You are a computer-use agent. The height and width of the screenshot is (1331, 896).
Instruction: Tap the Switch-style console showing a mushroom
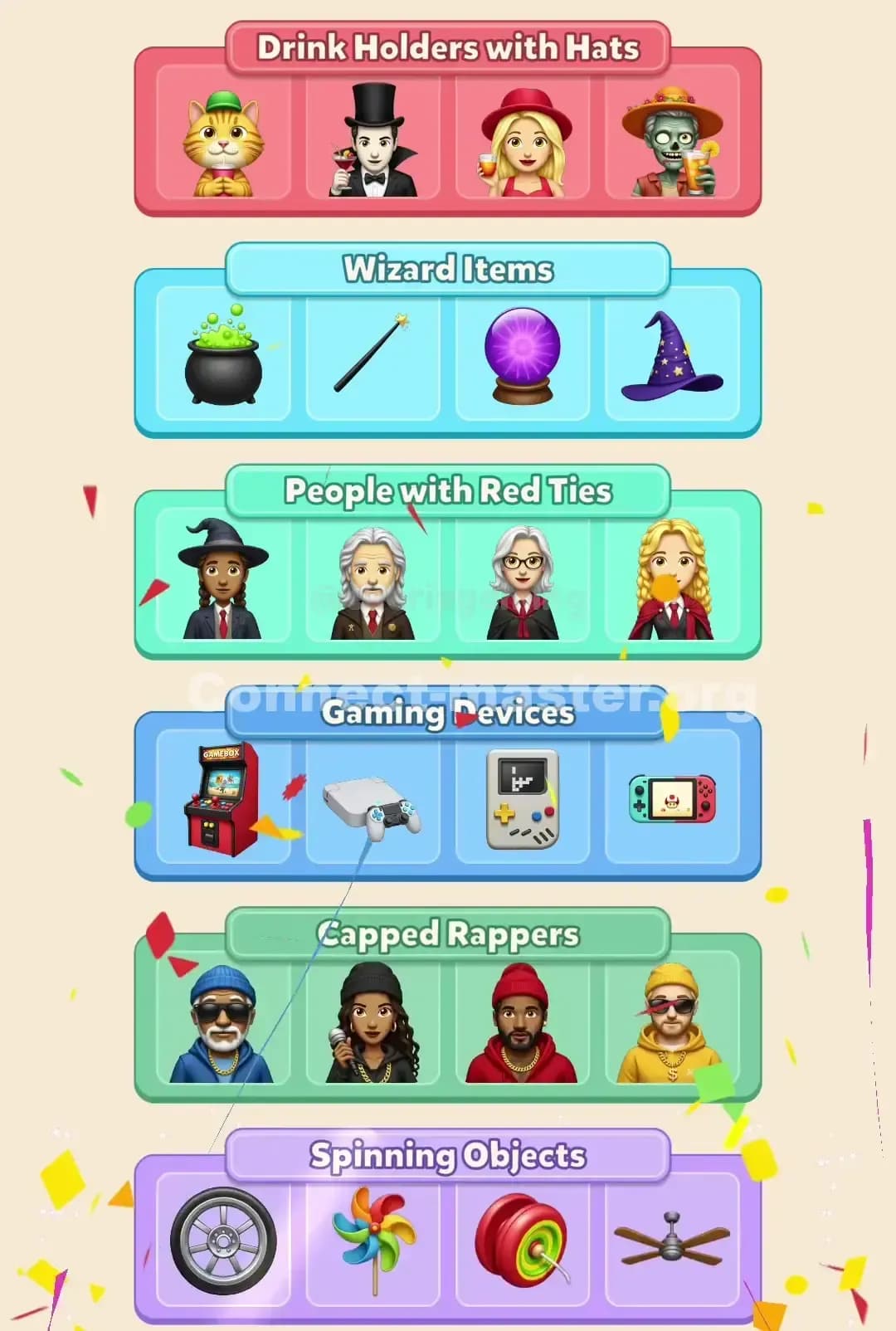tap(674, 799)
